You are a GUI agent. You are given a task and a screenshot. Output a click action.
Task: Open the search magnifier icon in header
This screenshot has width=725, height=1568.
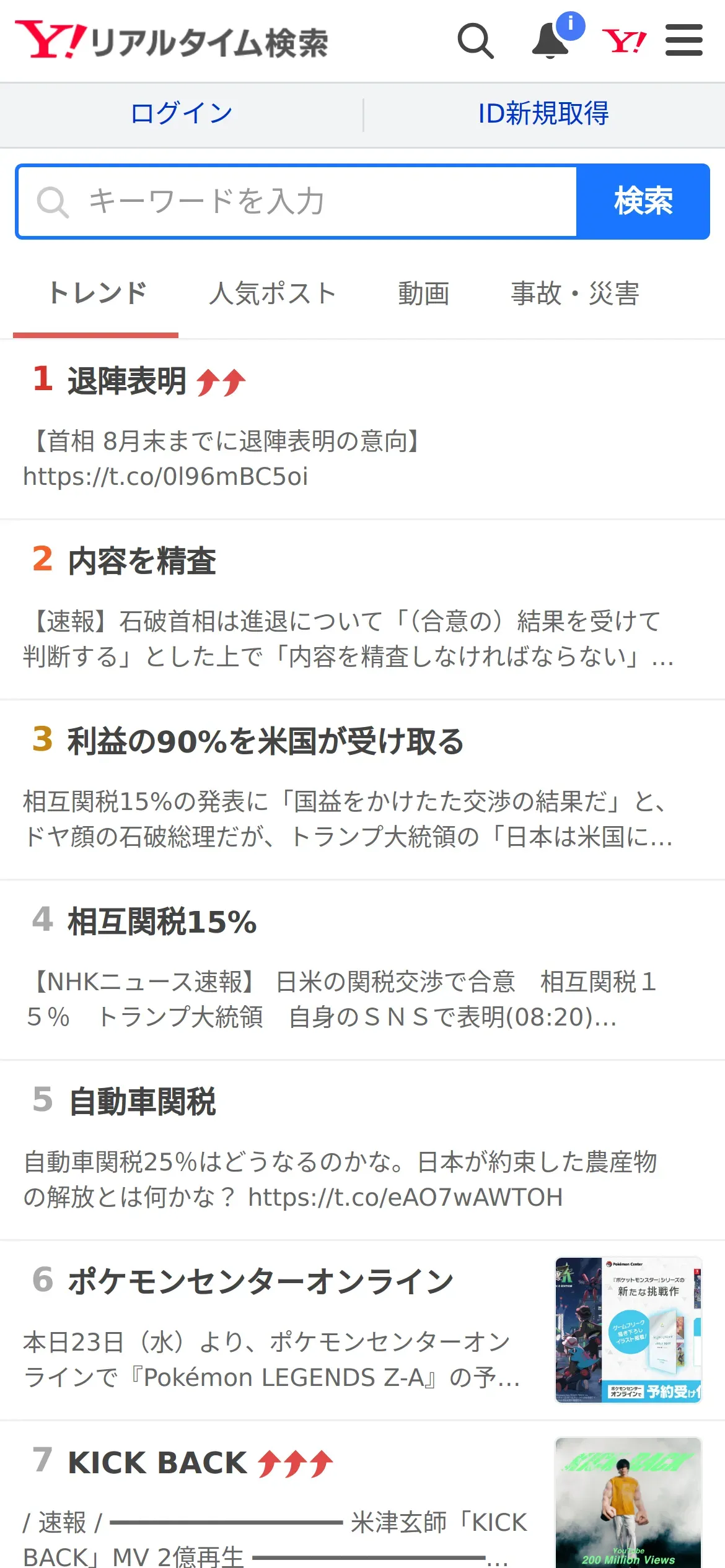[475, 41]
